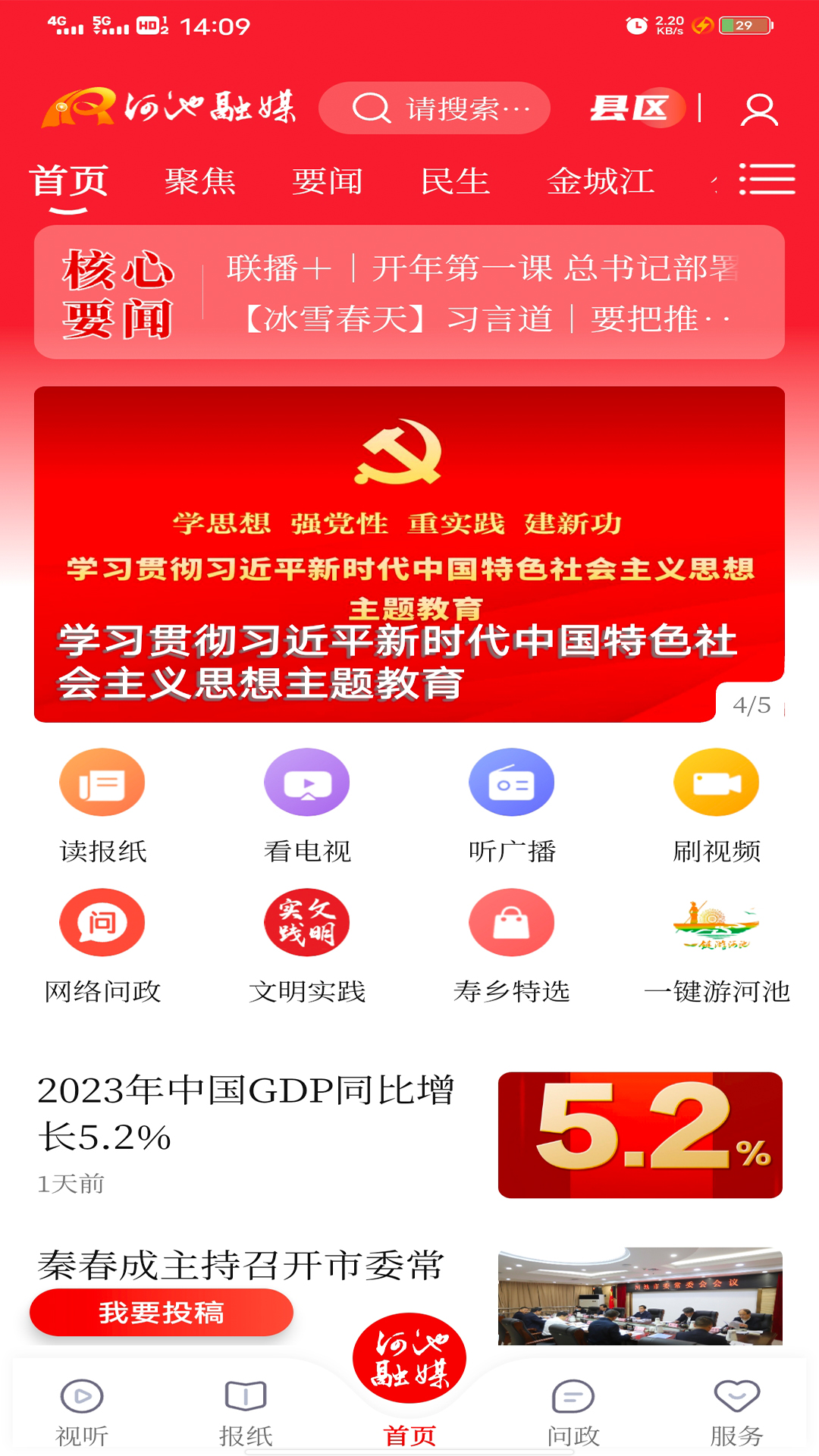Open 听广播 radio listening feature
Screen dimensions: 819x1456
[512, 783]
